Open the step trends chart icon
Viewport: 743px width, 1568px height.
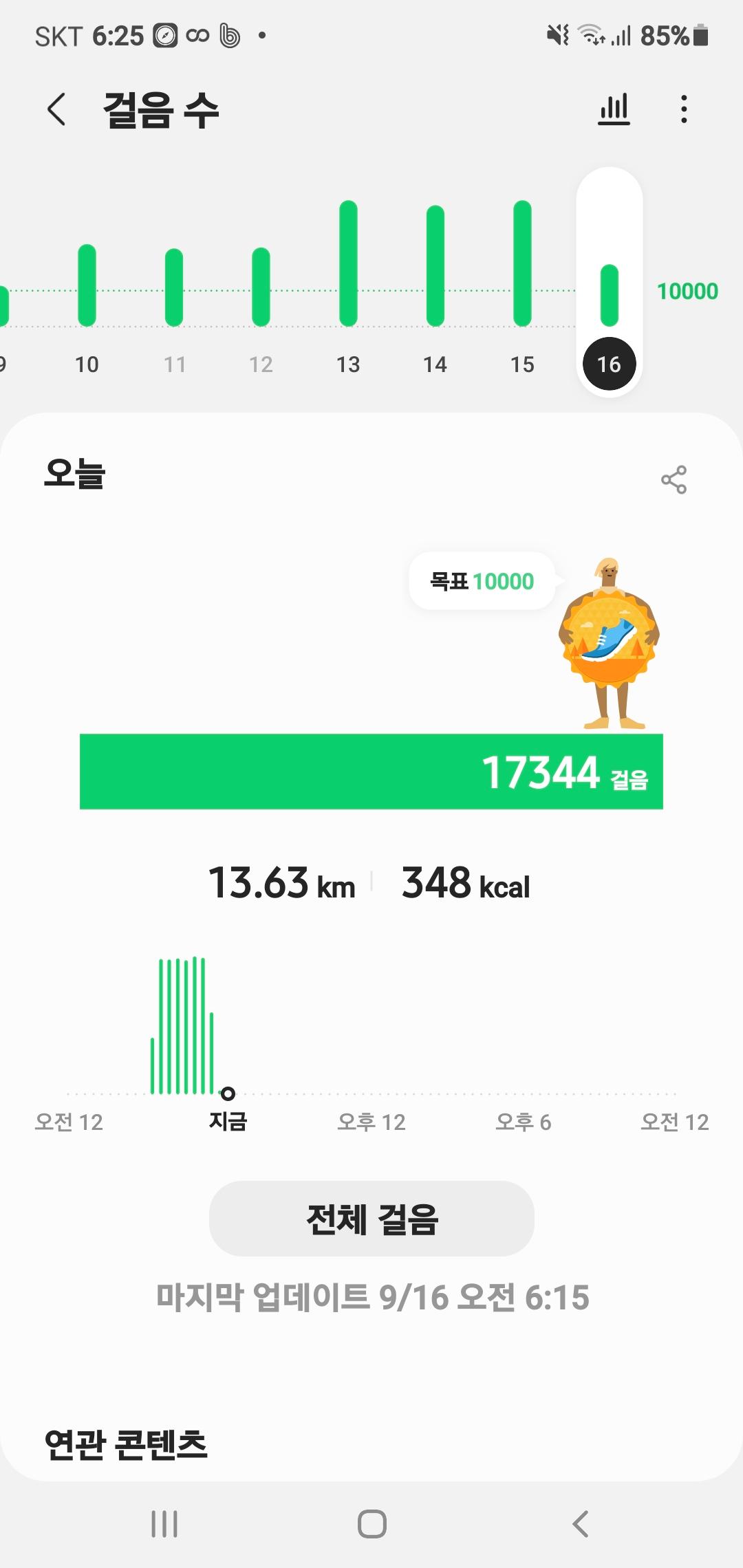[614, 110]
